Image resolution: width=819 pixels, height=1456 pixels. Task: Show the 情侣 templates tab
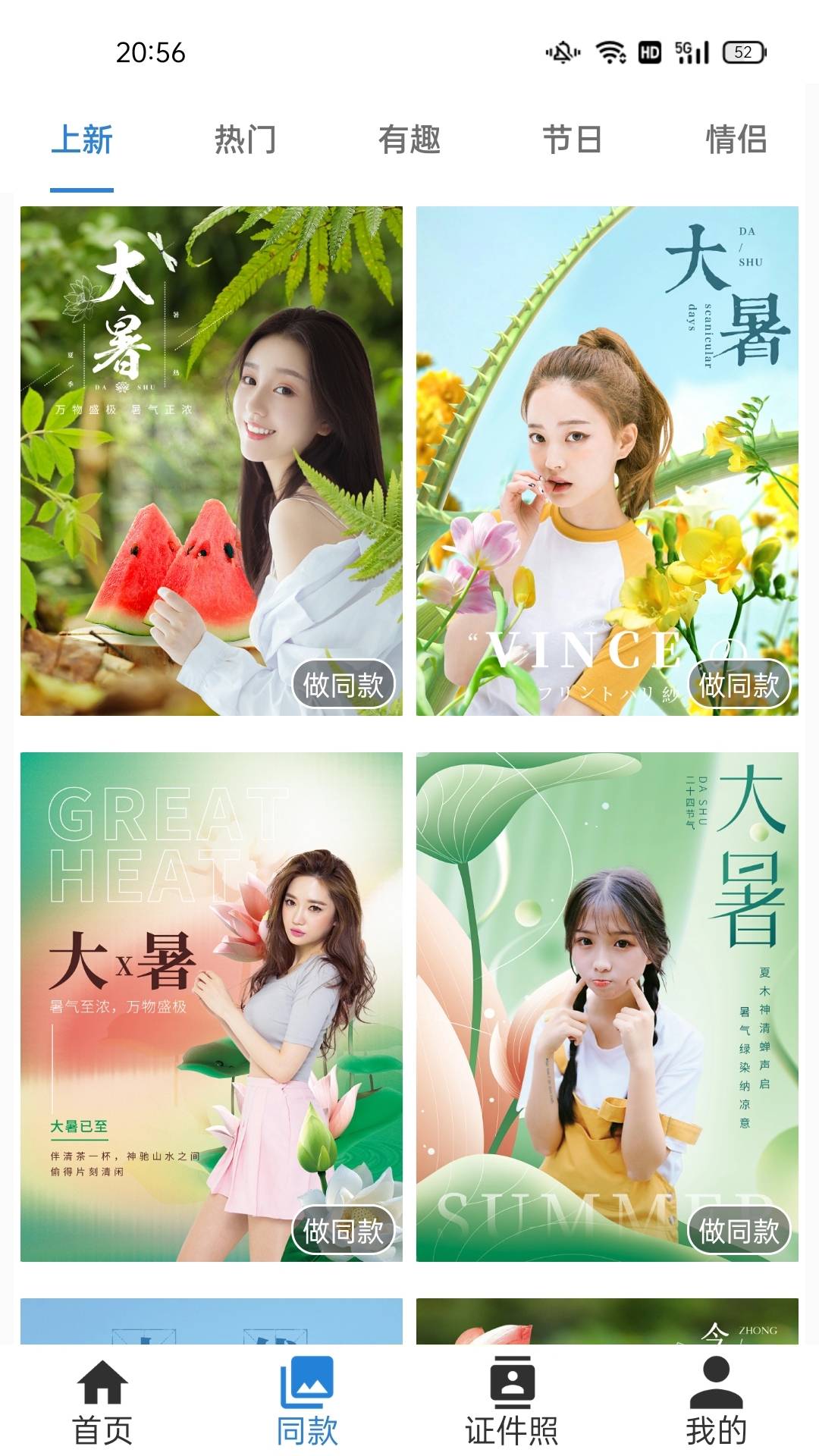[x=736, y=140]
